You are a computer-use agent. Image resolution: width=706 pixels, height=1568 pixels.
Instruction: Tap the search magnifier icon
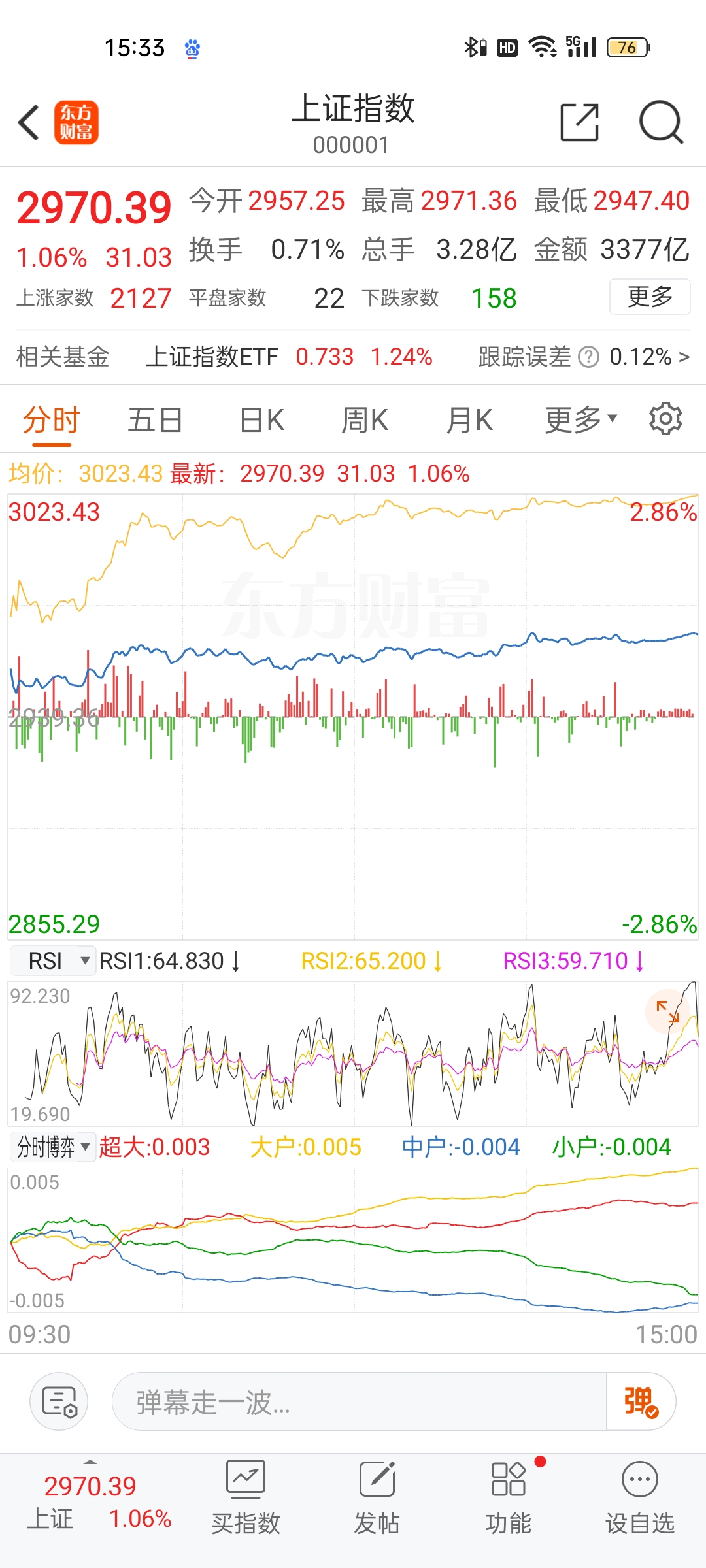662,122
